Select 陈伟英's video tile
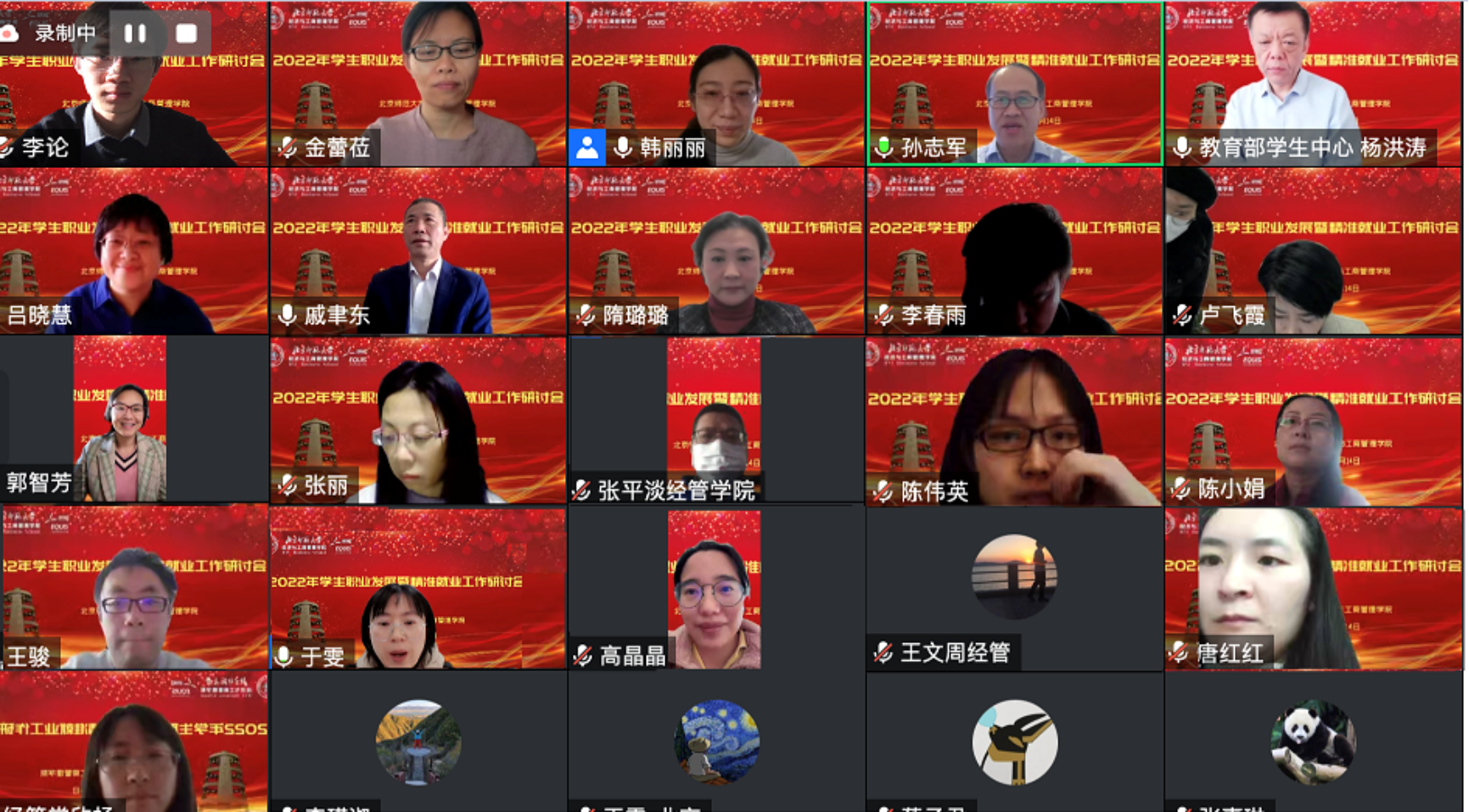The width and height of the screenshot is (1469, 812). [1015, 419]
